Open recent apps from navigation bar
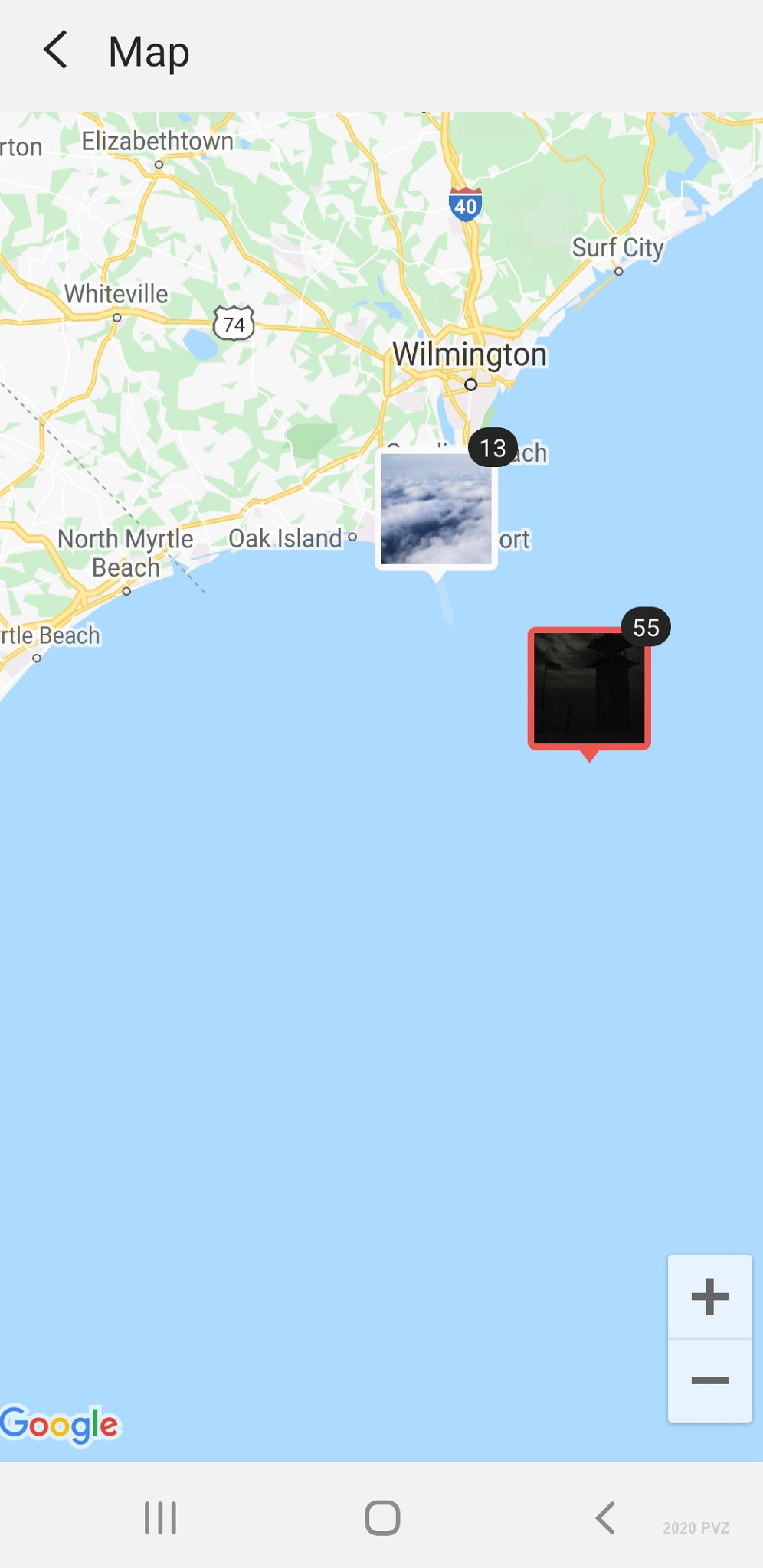The image size is (763, 1568). [161, 1517]
